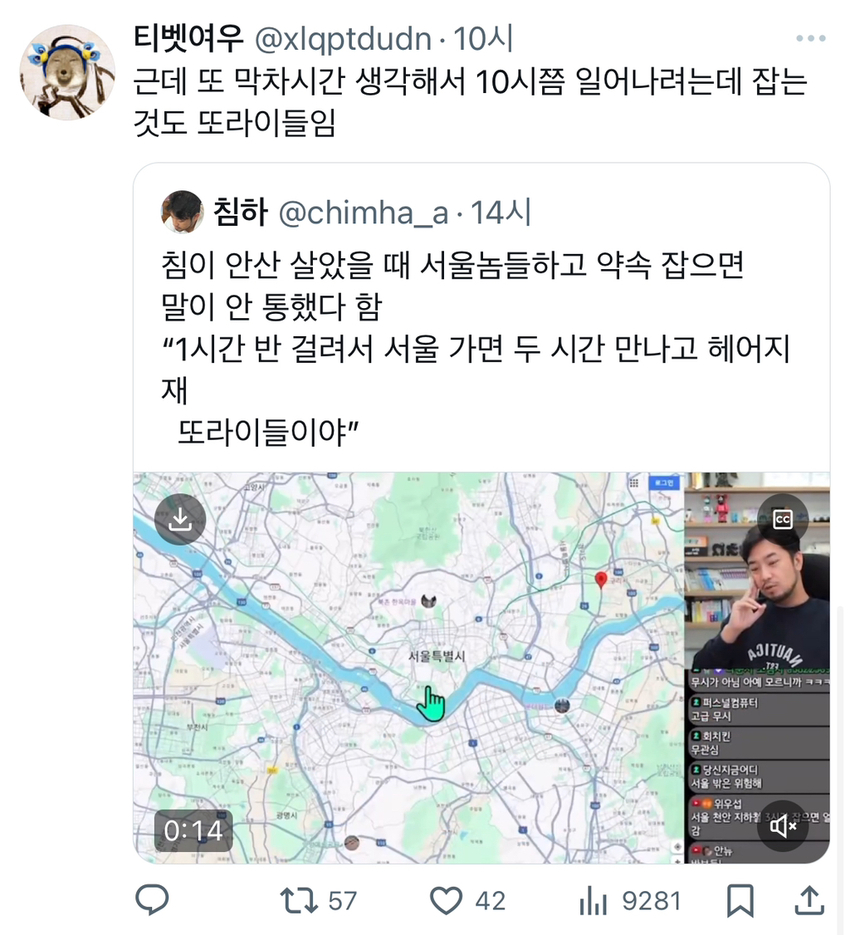The height and width of the screenshot is (935, 850).
Task: Share this tweet
Action: pyautogui.click(x=808, y=901)
